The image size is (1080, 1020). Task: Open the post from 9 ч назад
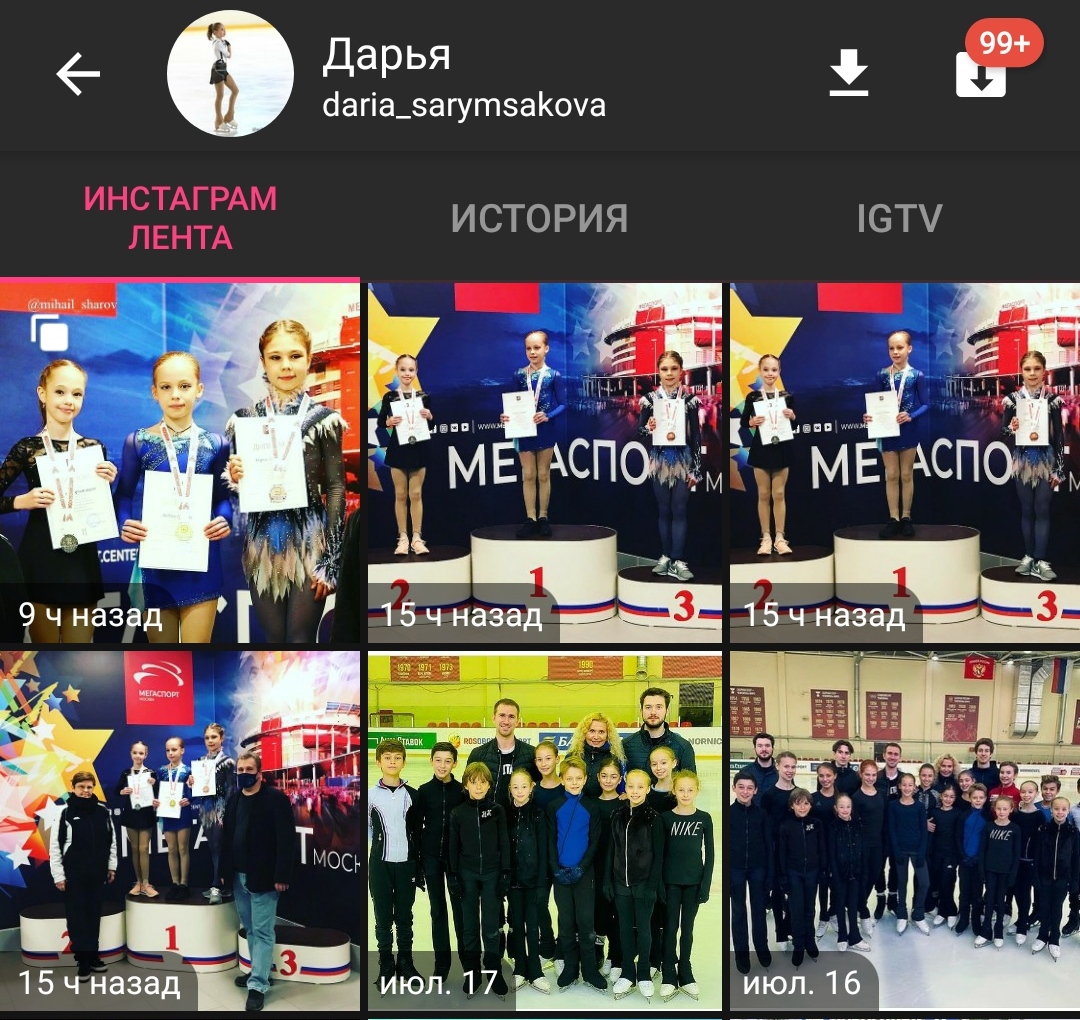(x=180, y=462)
